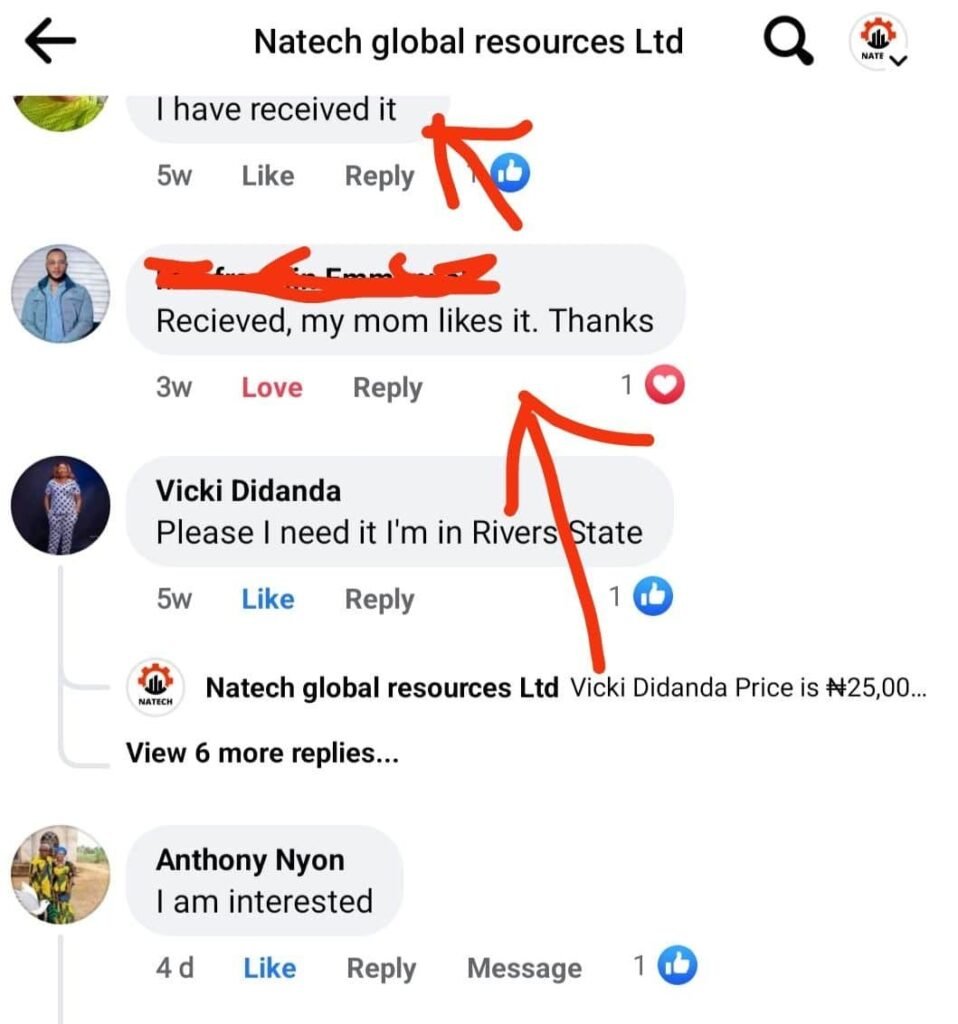Expand View 6 more replies
This screenshot has height=1024, width=958.
click(x=262, y=752)
